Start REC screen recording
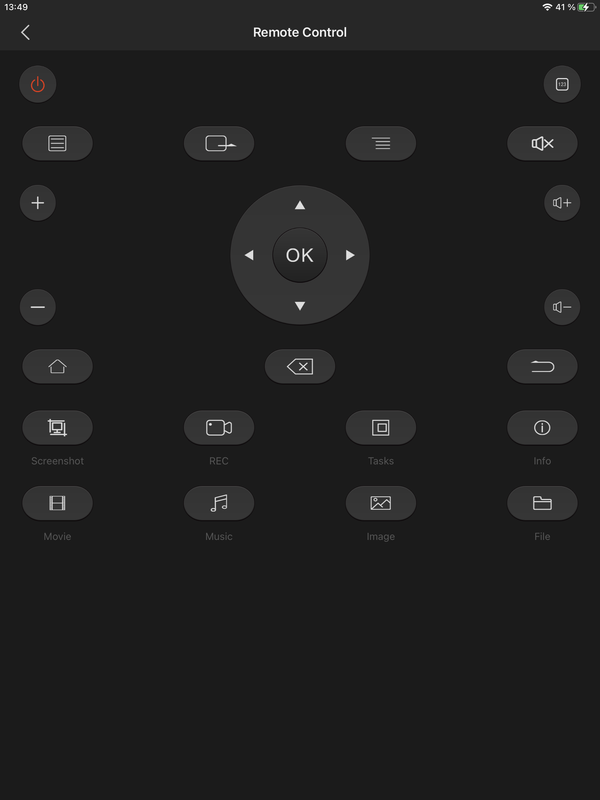This screenshot has height=800, width=600. pos(219,428)
